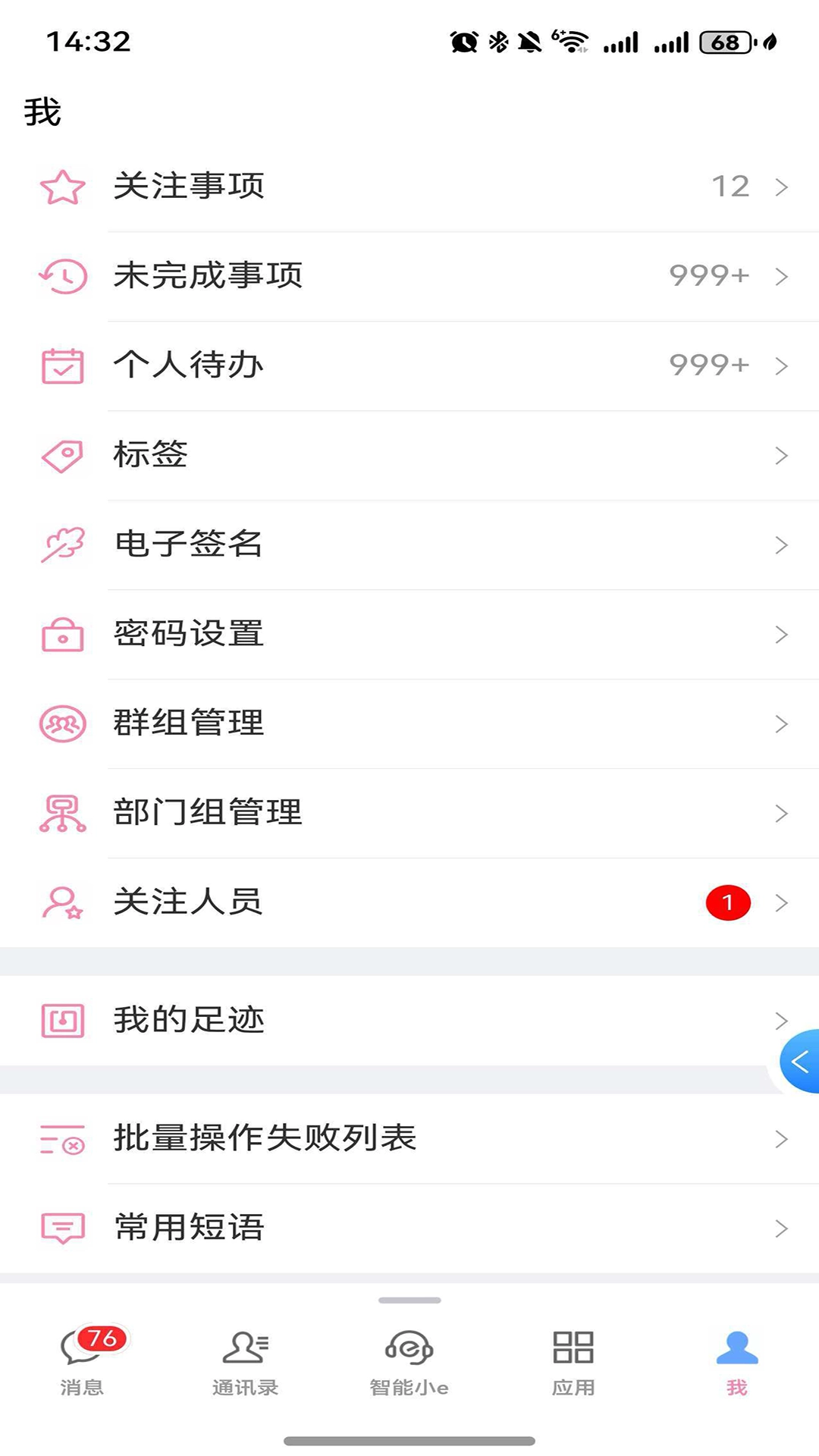The image size is (819, 1456).
Task: Open 部门组管理
Action: coord(409,813)
